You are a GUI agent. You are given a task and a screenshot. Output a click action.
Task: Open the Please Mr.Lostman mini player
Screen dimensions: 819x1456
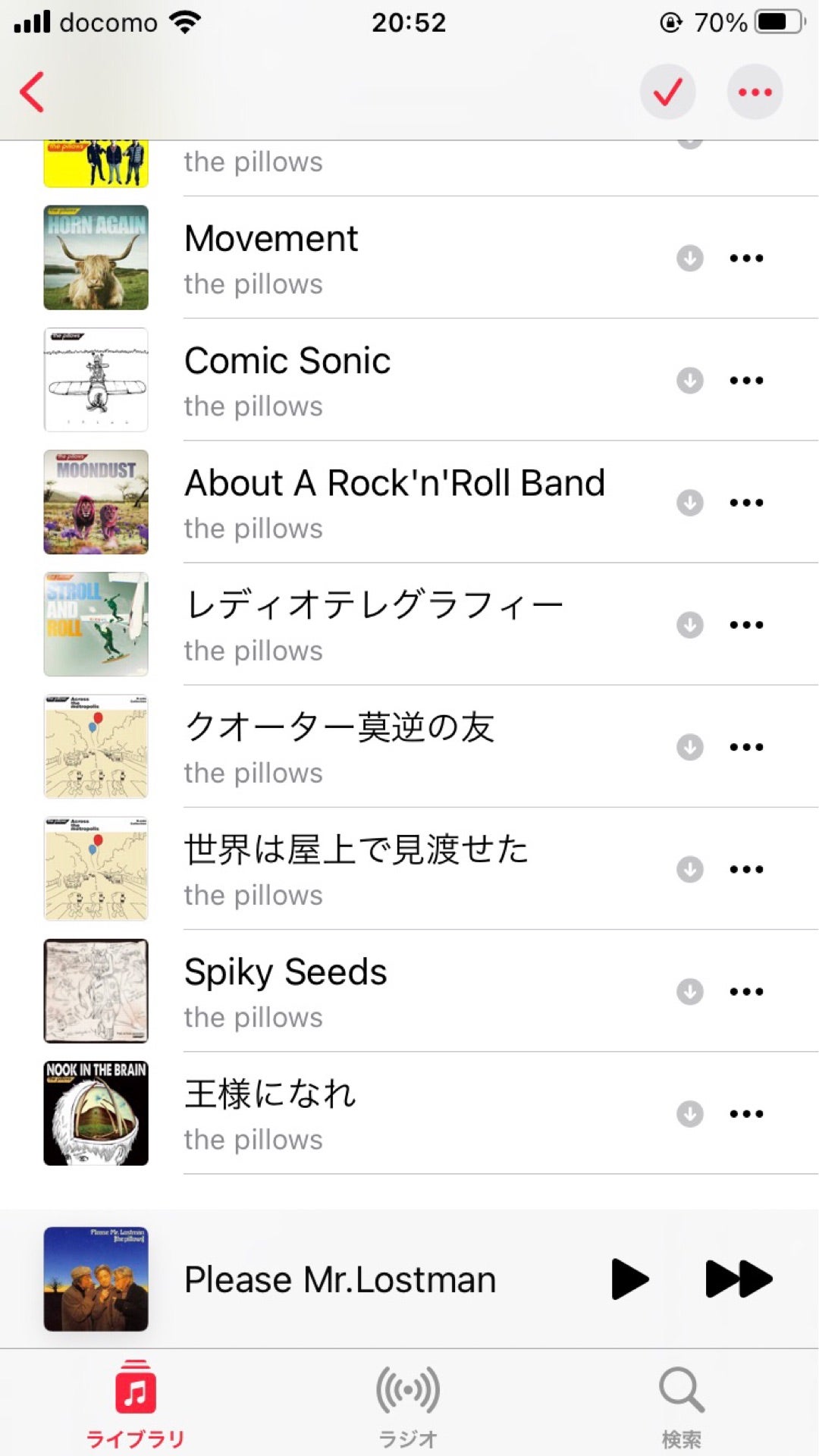(340, 1280)
